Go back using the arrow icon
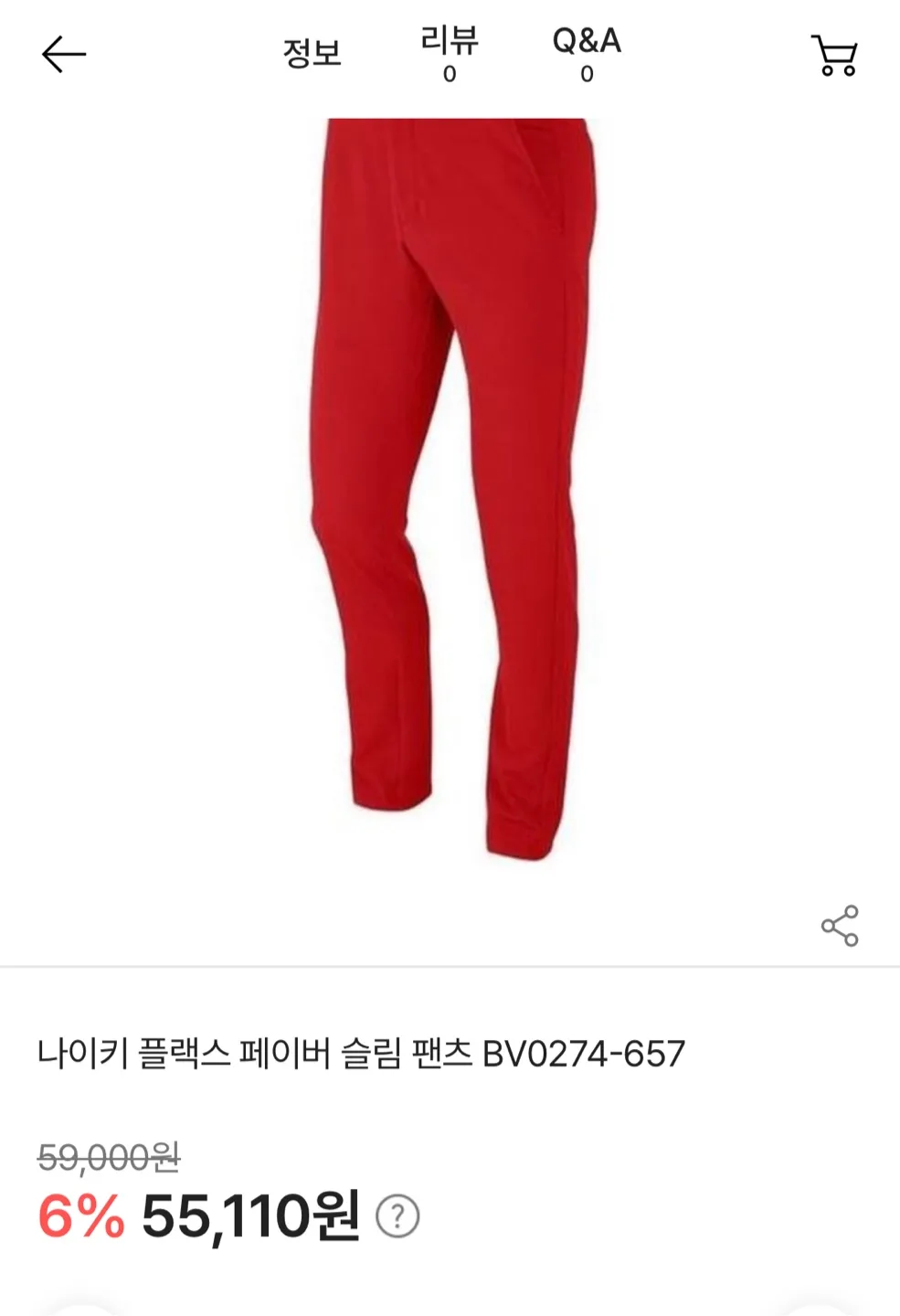Viewport: 900px width, 1316px height. (x=64, y=55)
